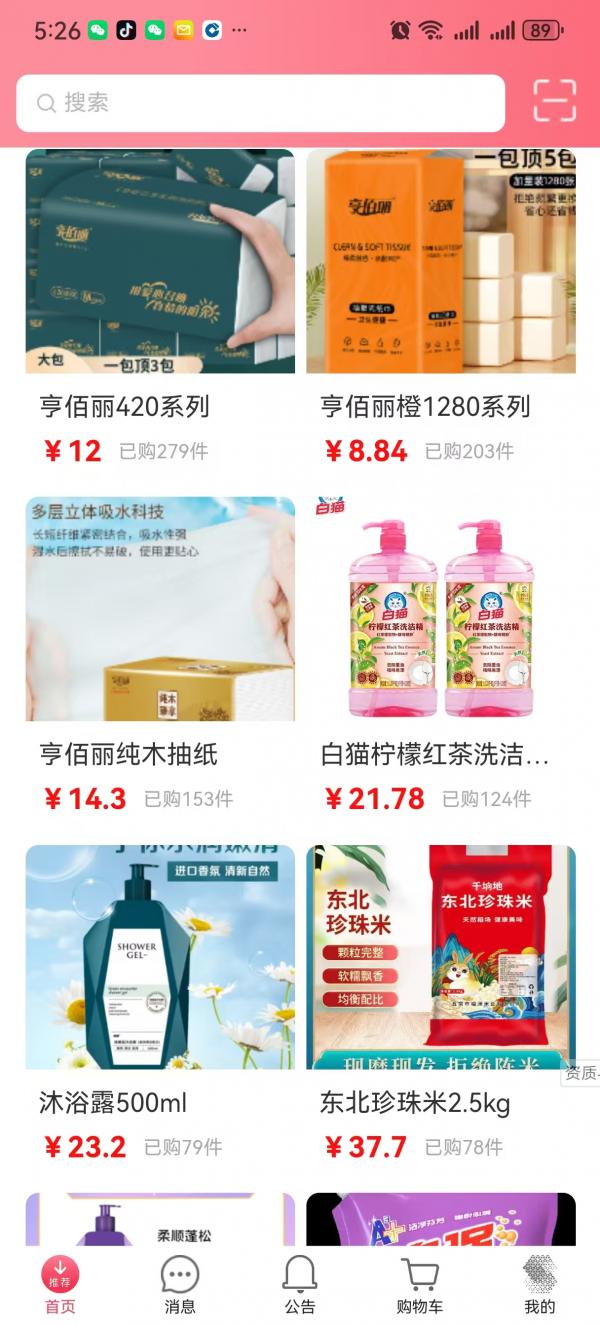Open the 我的 tab
The height and width of the screenshot is (1326, 600).
[540, 1285]
